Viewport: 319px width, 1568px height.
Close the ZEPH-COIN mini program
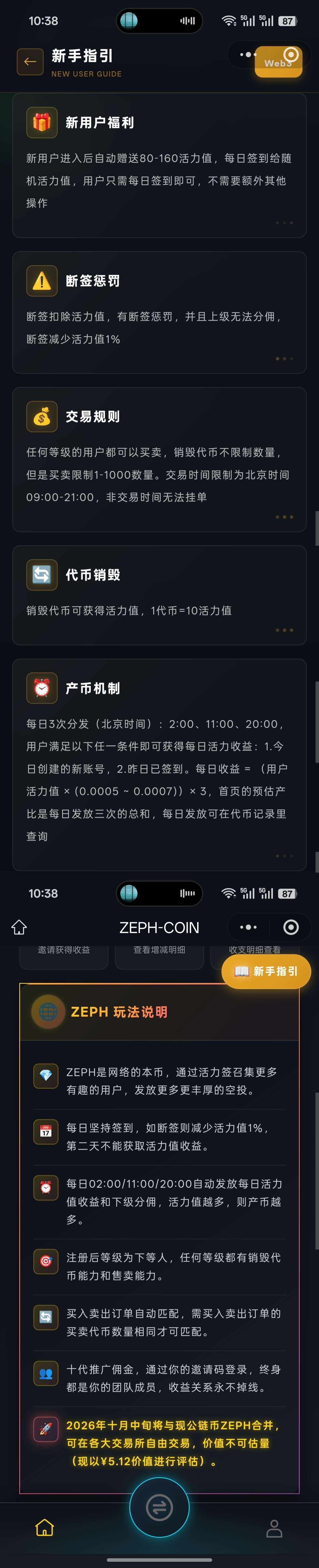click(x=291, y=927)
